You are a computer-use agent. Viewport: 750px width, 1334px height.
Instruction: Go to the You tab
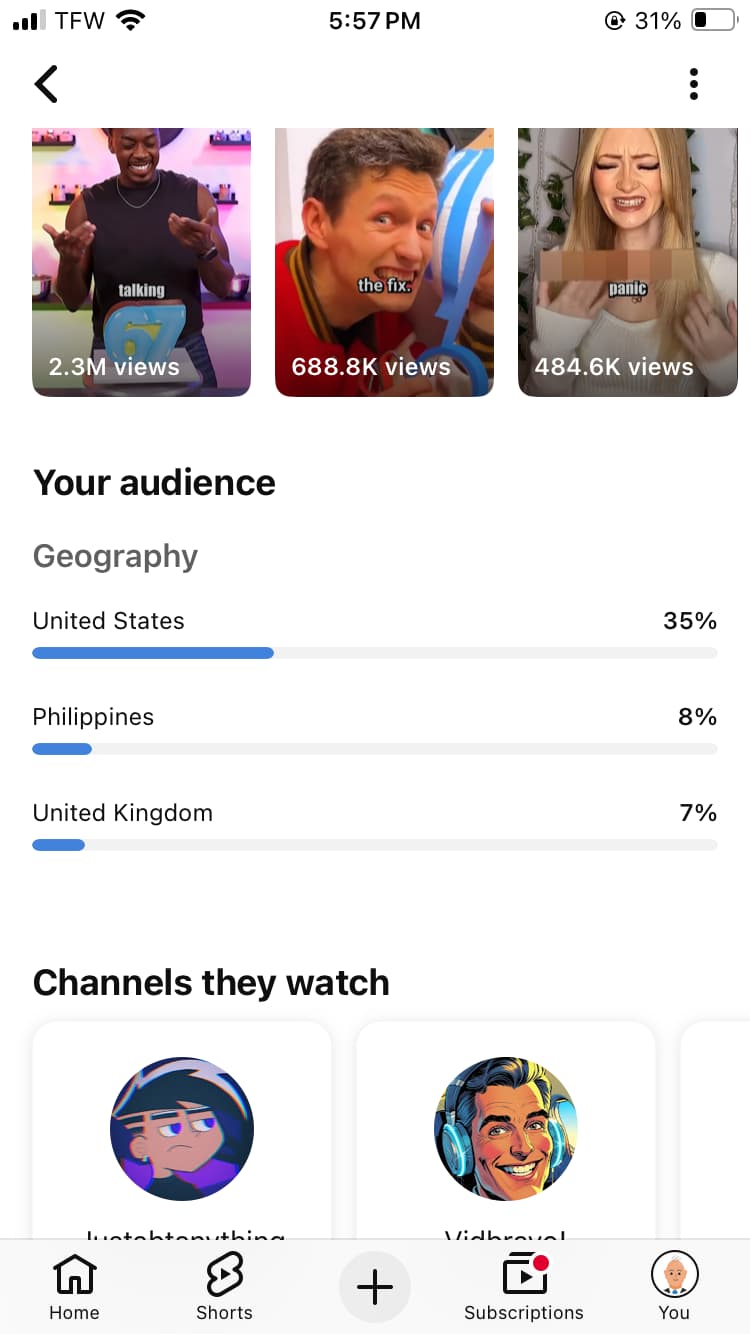tap(674, 1287)
